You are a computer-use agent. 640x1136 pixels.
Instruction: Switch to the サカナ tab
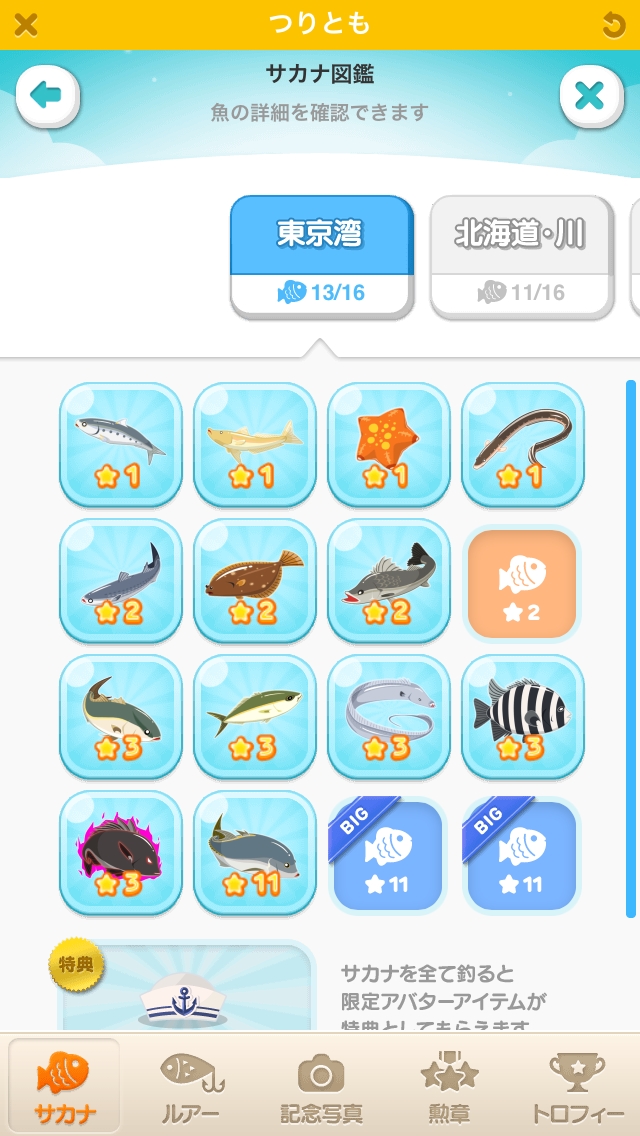(64, 1086)
